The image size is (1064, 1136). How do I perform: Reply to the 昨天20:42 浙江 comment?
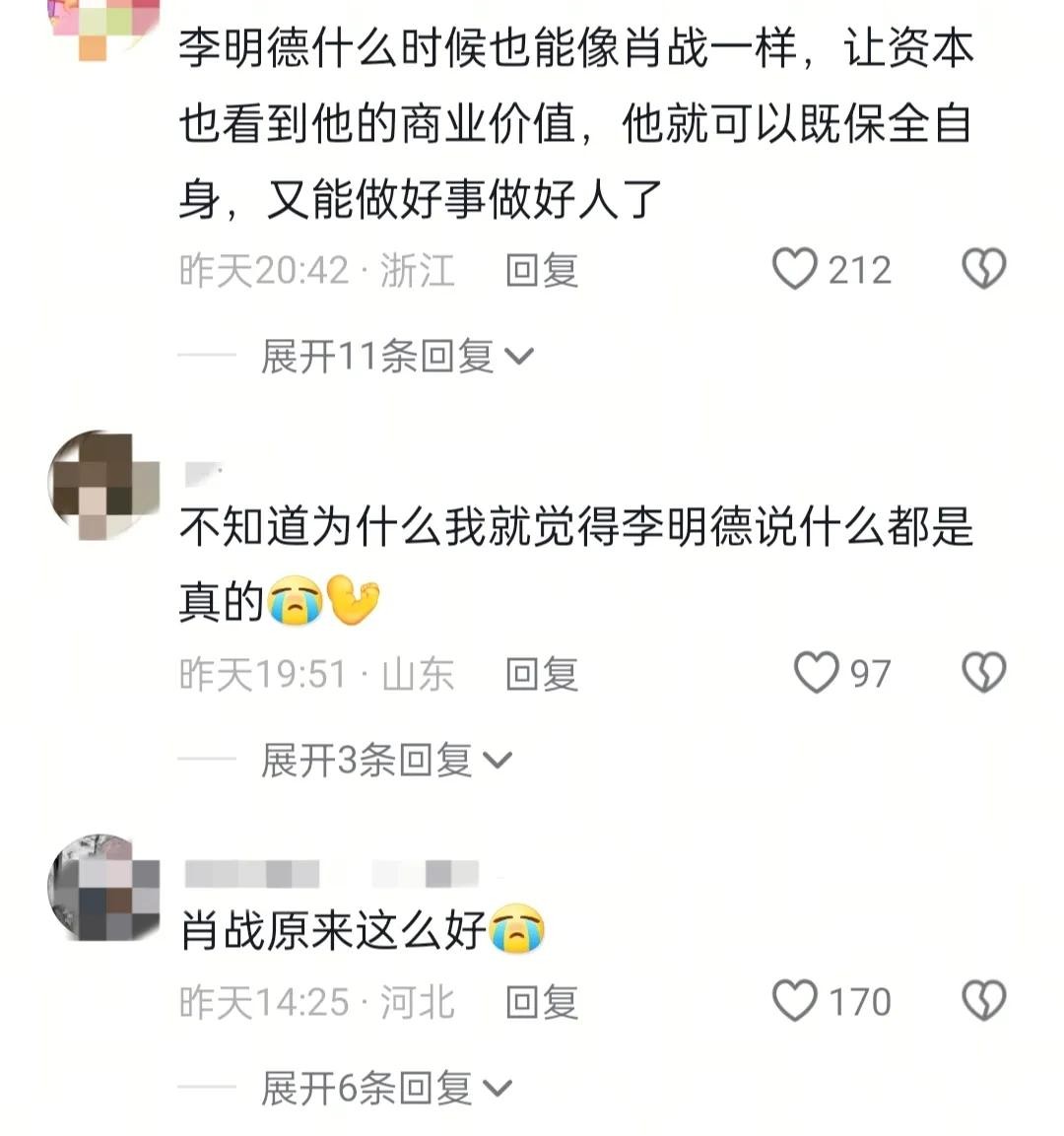pyautogui.click(x=541, y=270)
